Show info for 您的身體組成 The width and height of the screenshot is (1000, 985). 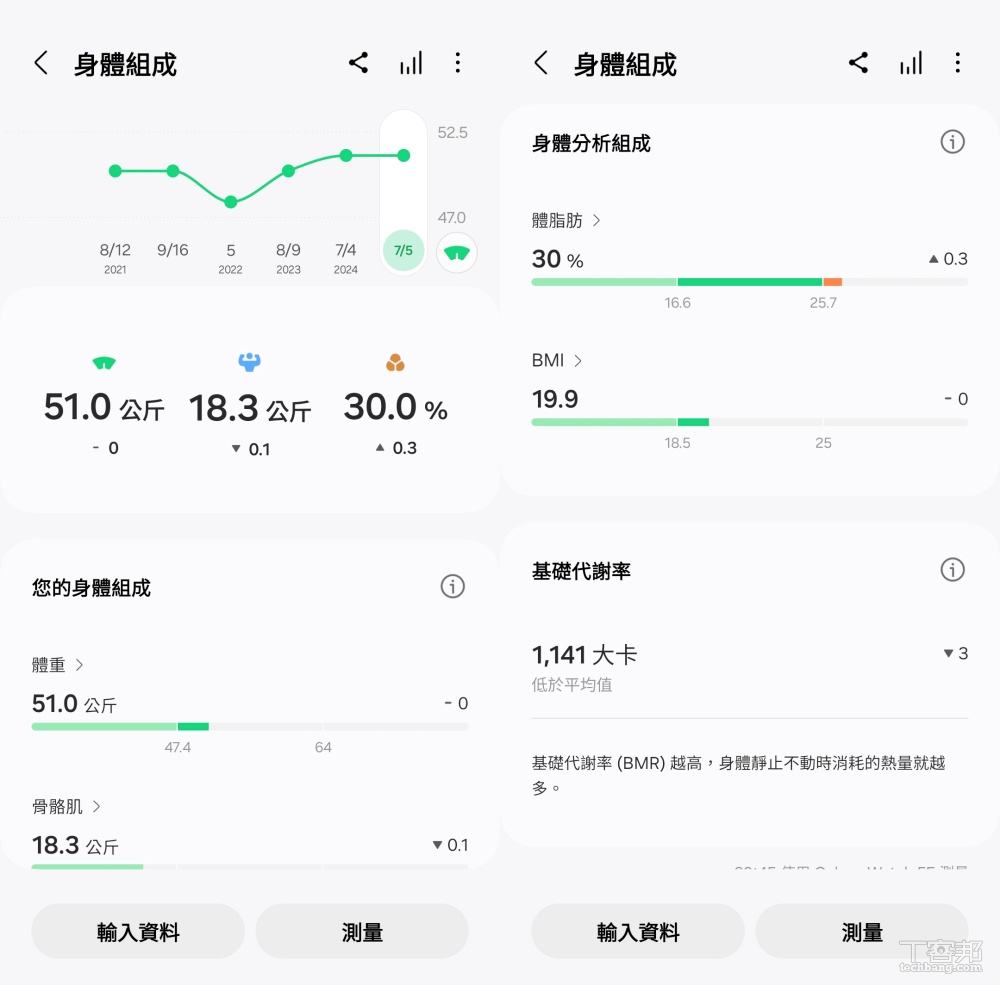453,587
